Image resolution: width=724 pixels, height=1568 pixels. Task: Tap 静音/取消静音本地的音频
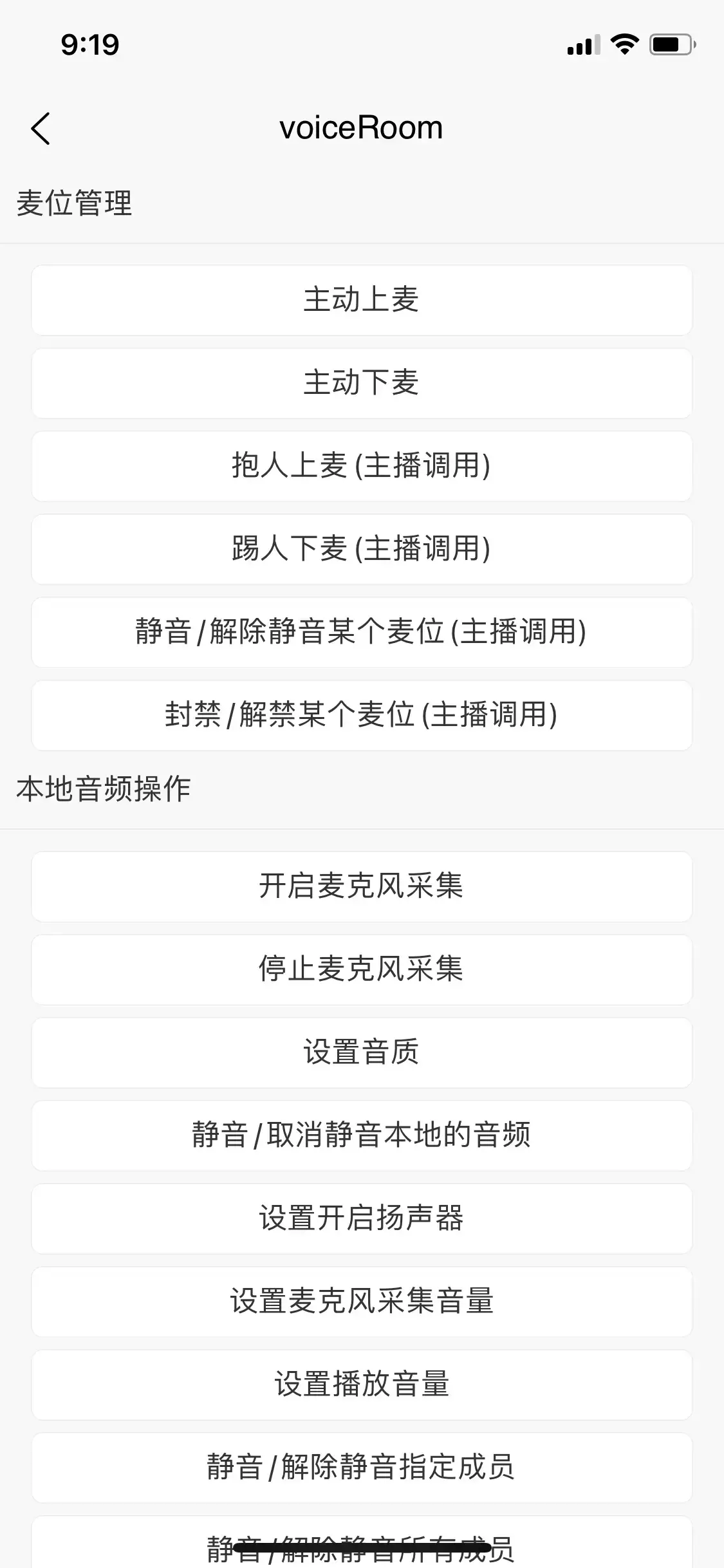pyautogui.click(x=362, y=1135)
